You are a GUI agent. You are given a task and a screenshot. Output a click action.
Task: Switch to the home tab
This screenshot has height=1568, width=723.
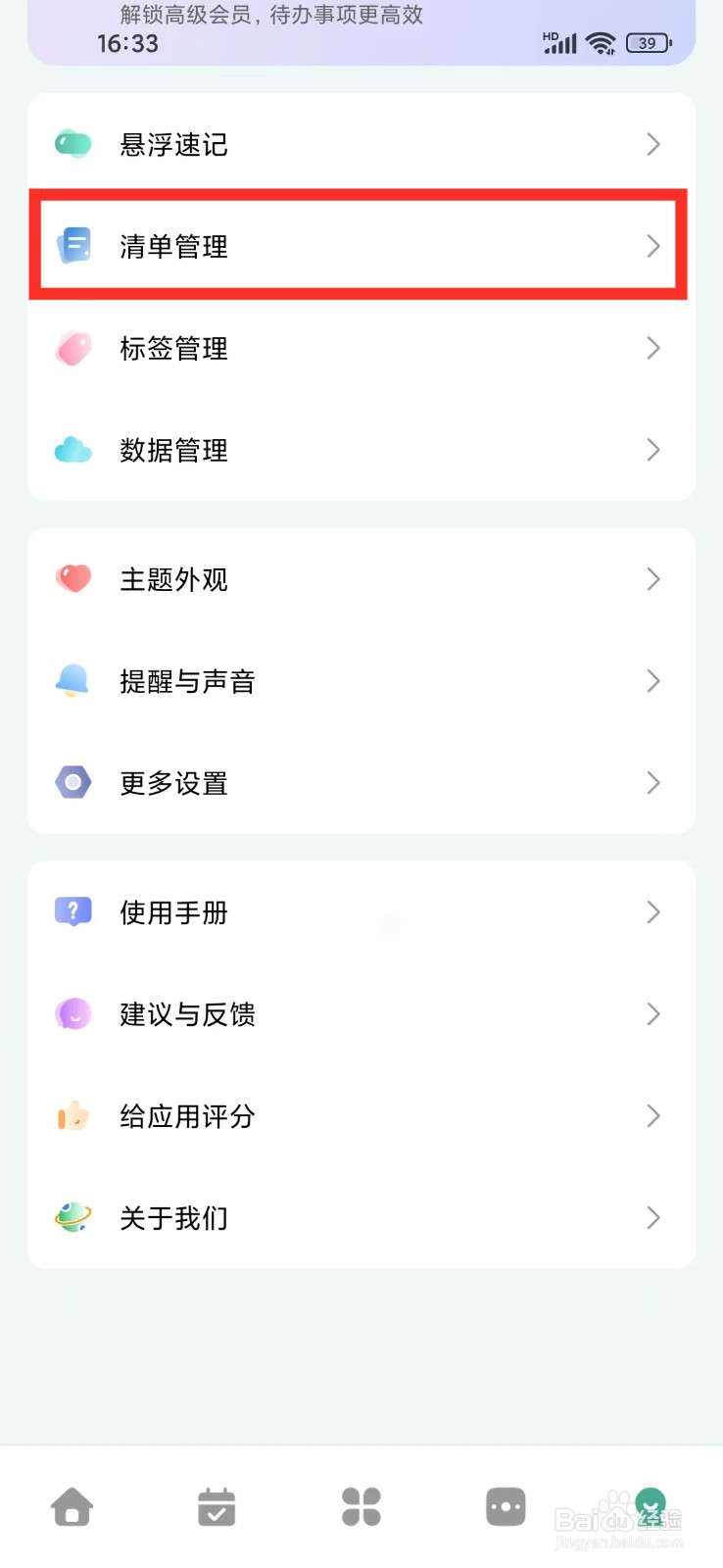click(x=72, y=1507)
